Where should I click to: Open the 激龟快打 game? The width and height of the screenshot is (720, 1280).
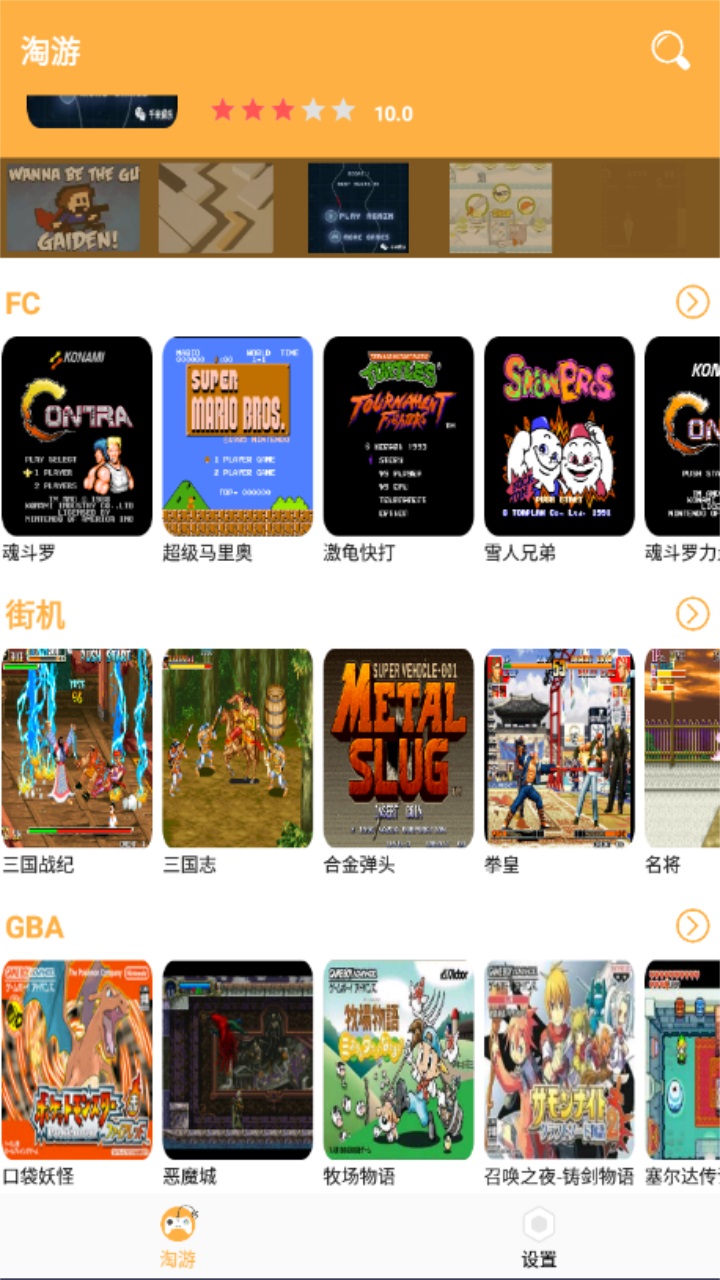click(x=398, y=437)
